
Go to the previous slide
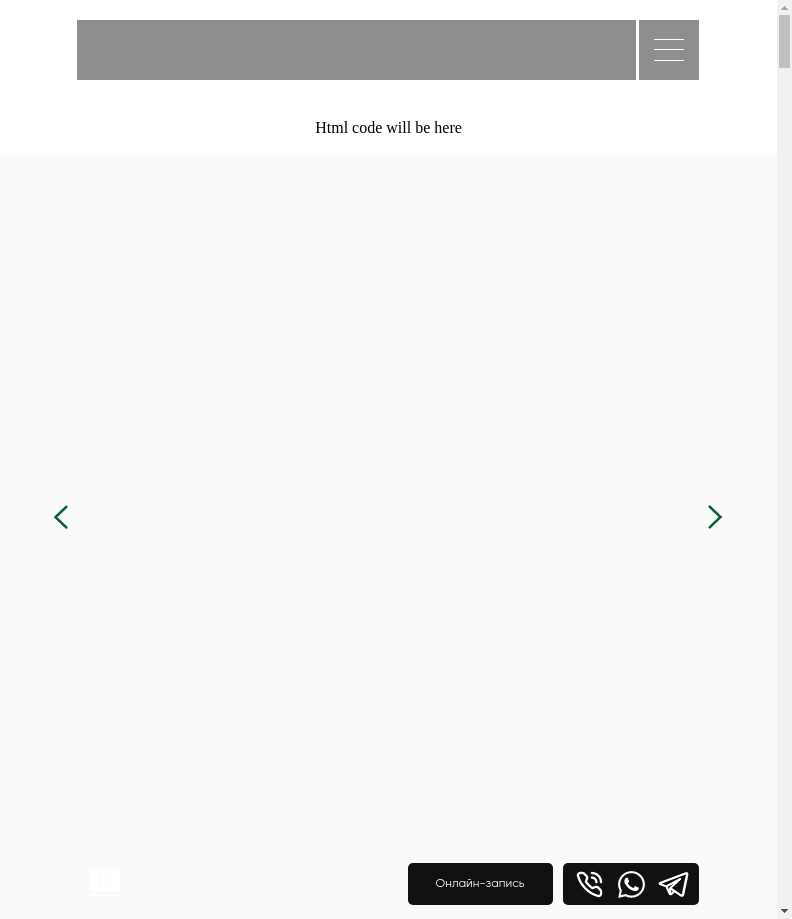61,517
